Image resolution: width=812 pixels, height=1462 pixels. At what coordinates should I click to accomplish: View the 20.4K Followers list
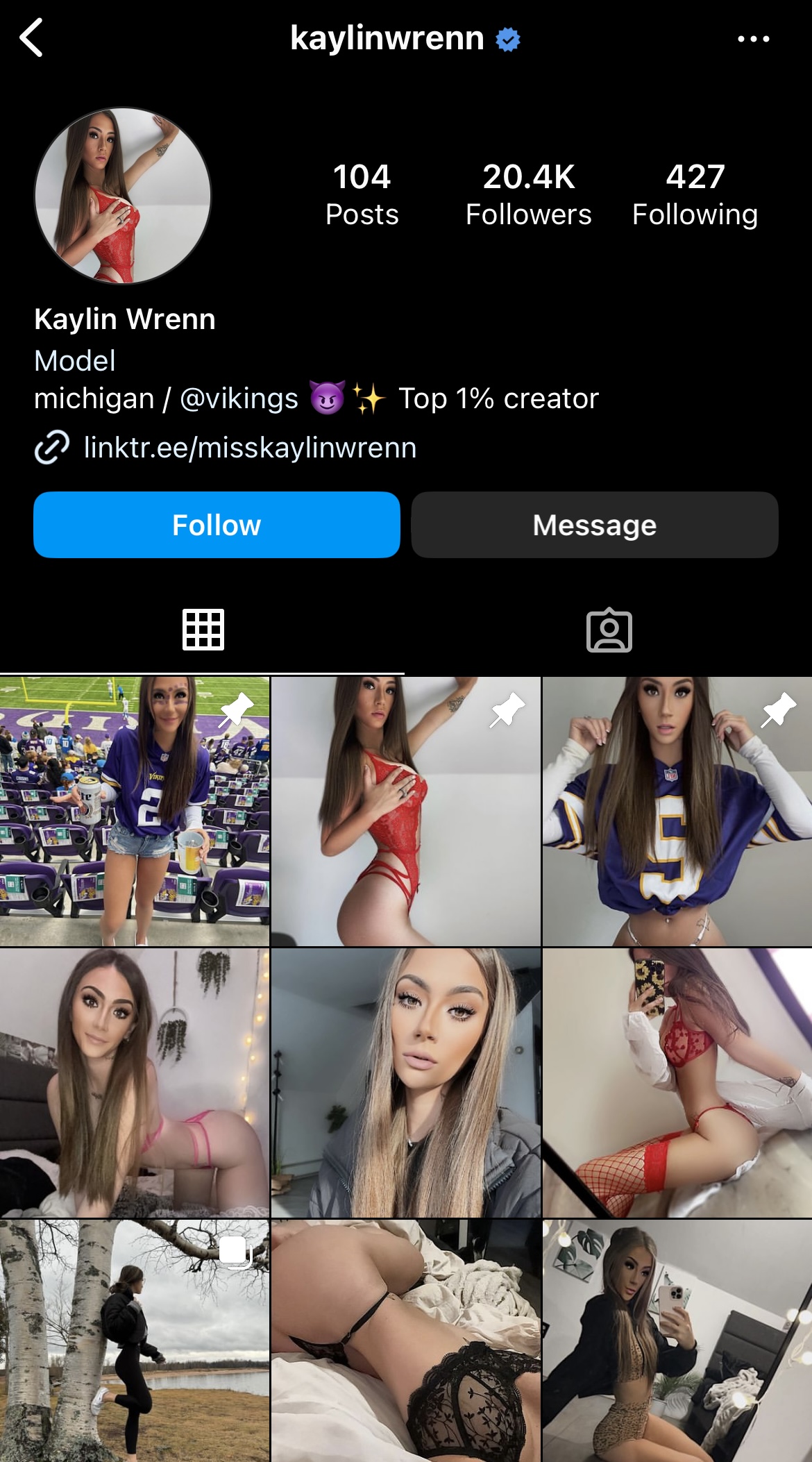click(x=528, y=194)
